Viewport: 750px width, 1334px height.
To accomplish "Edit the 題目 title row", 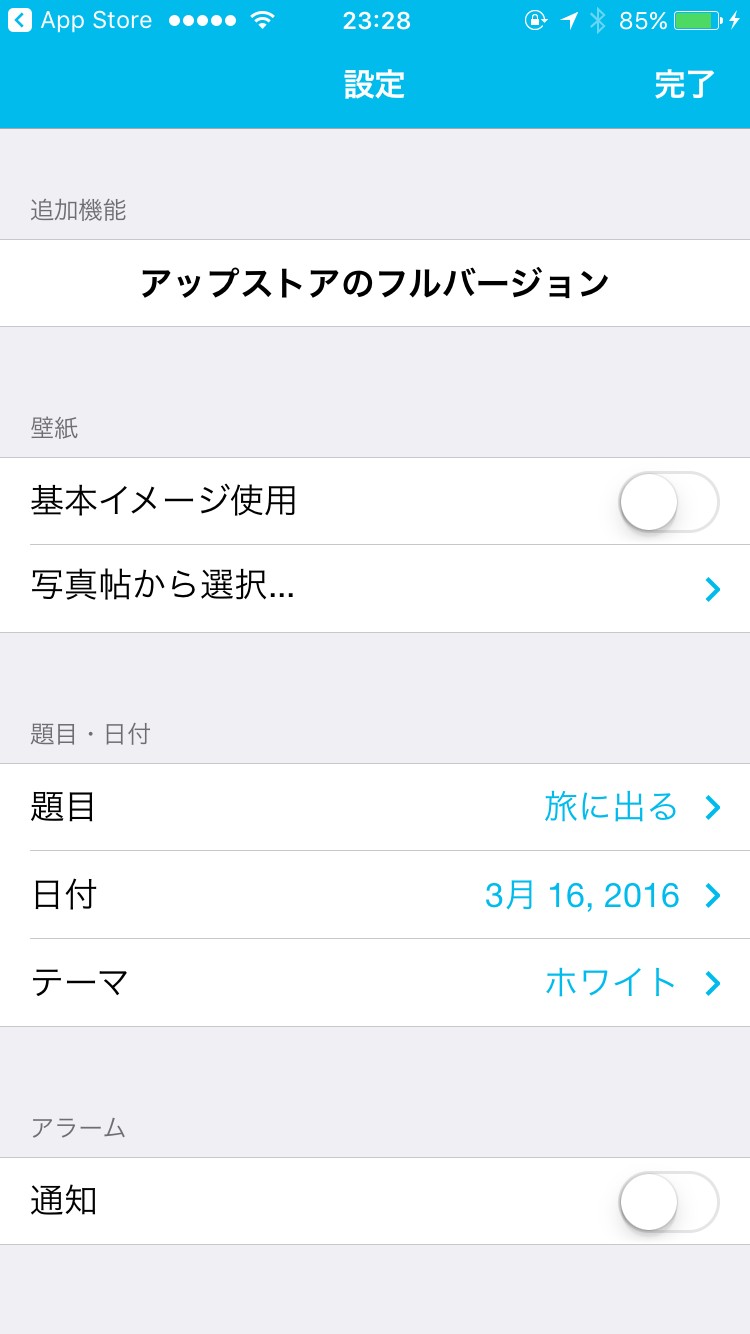I will [375, 807].
